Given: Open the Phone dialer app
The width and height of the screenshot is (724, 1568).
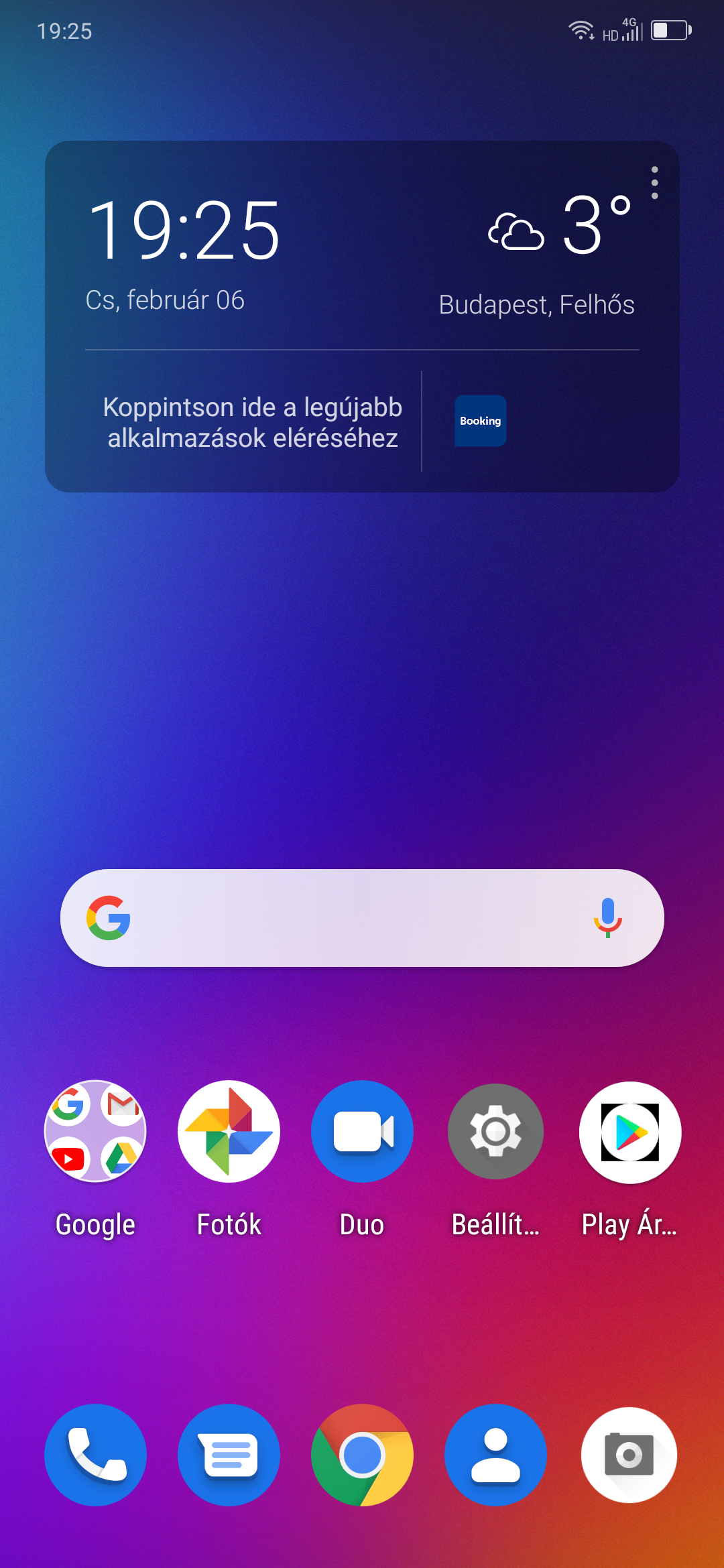Looking at the screenshot, I should (95, 1455).
